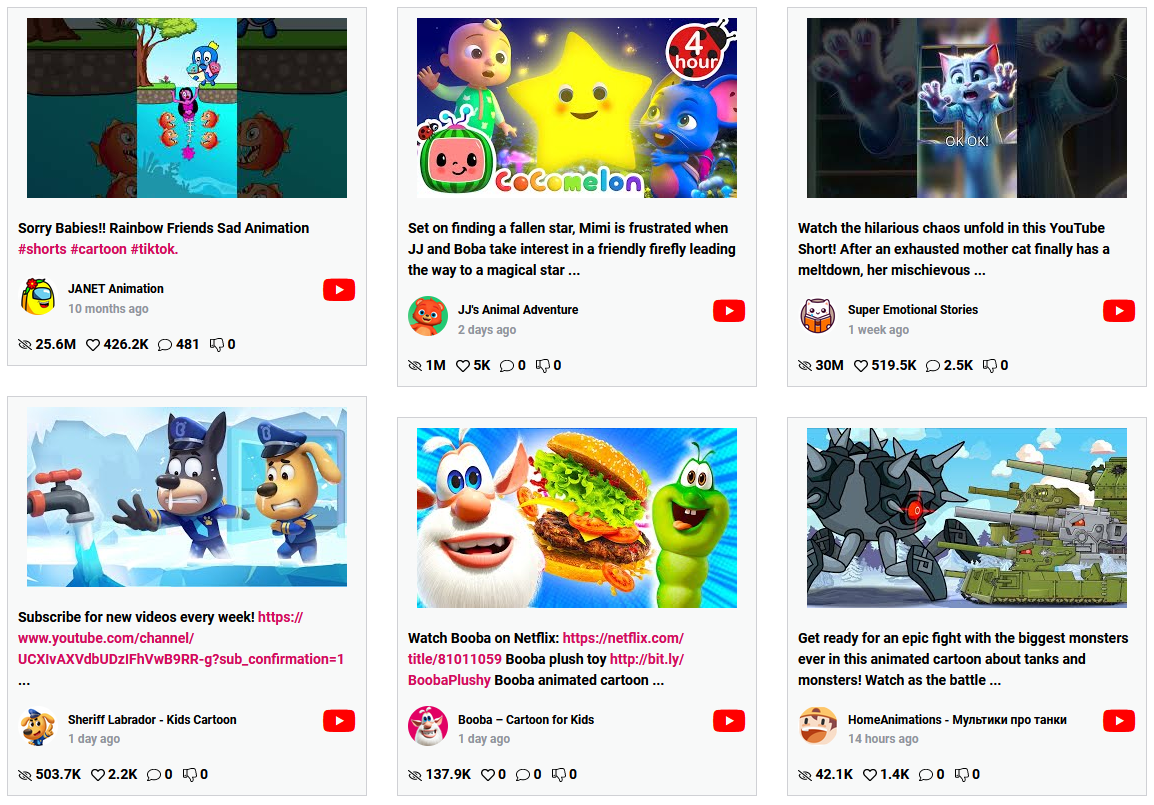Open the Sheriff Labrador frozen faucet thumbnail

(x=187, y=496)
